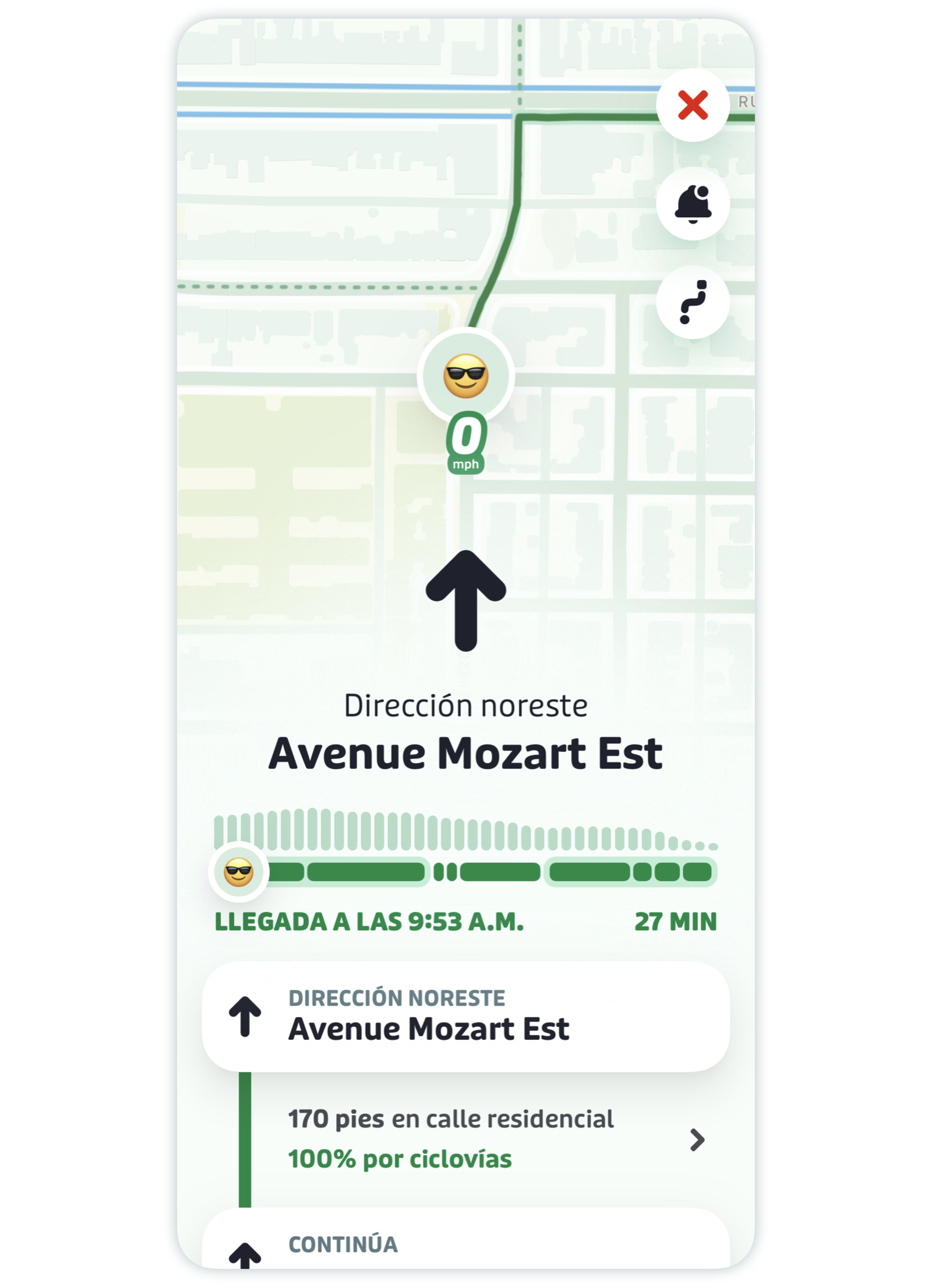Open the bell alerts button
Viewport: 932px width, 1288px height.
[x=692, y=204]
